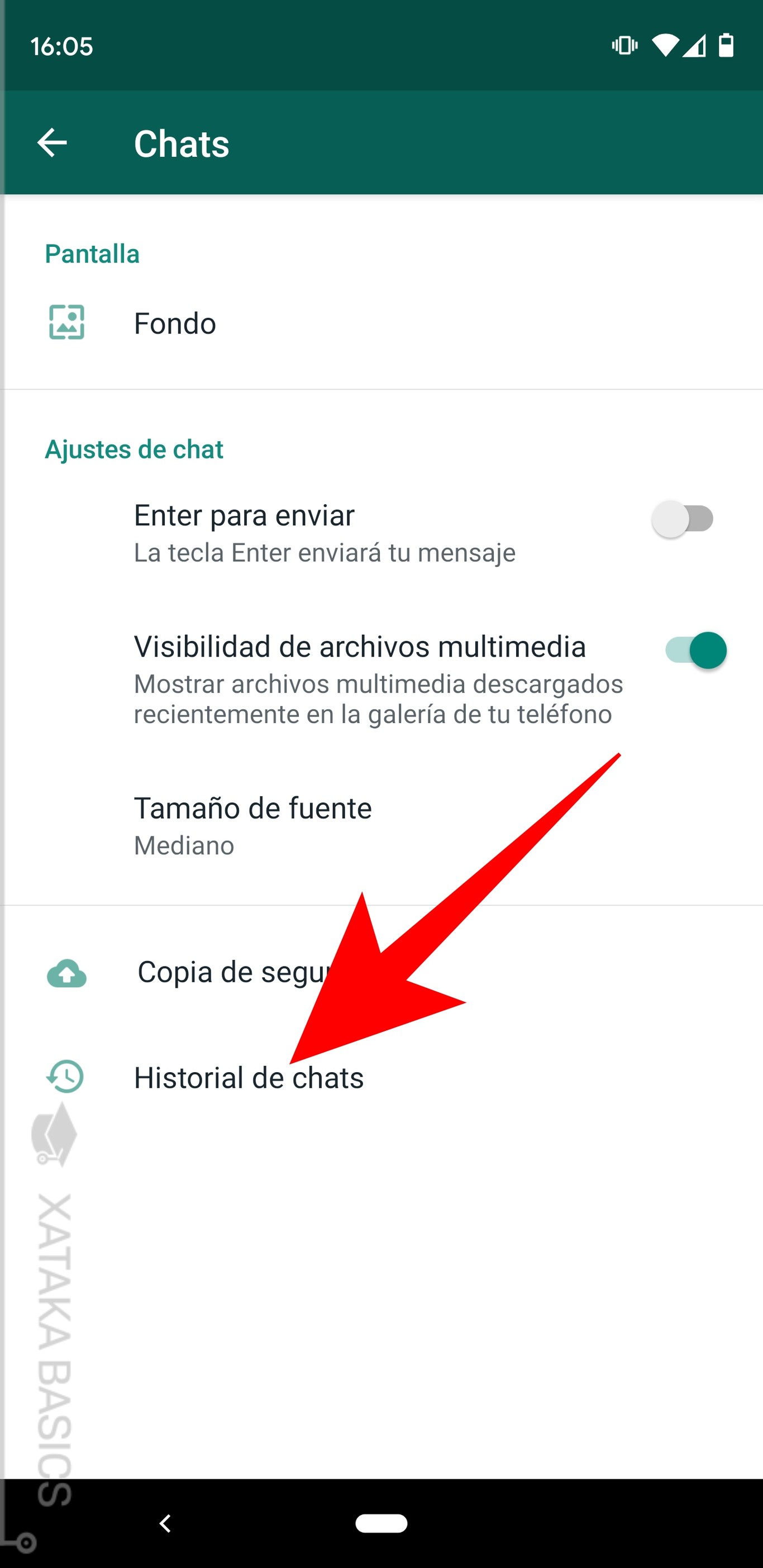Turn off Visibilidad de archivos multimedia
Viewport: 763px width, 1568px height.
[x=695, y=650]
